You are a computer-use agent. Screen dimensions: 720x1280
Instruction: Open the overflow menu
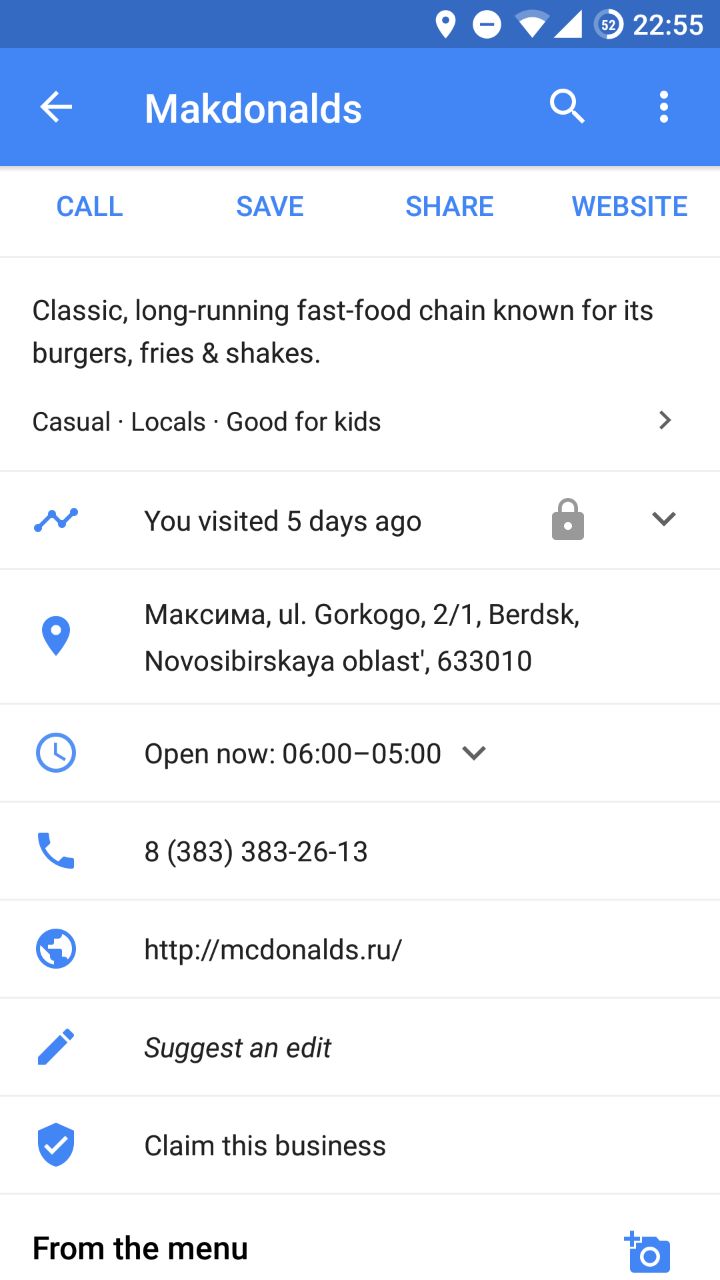663,107
